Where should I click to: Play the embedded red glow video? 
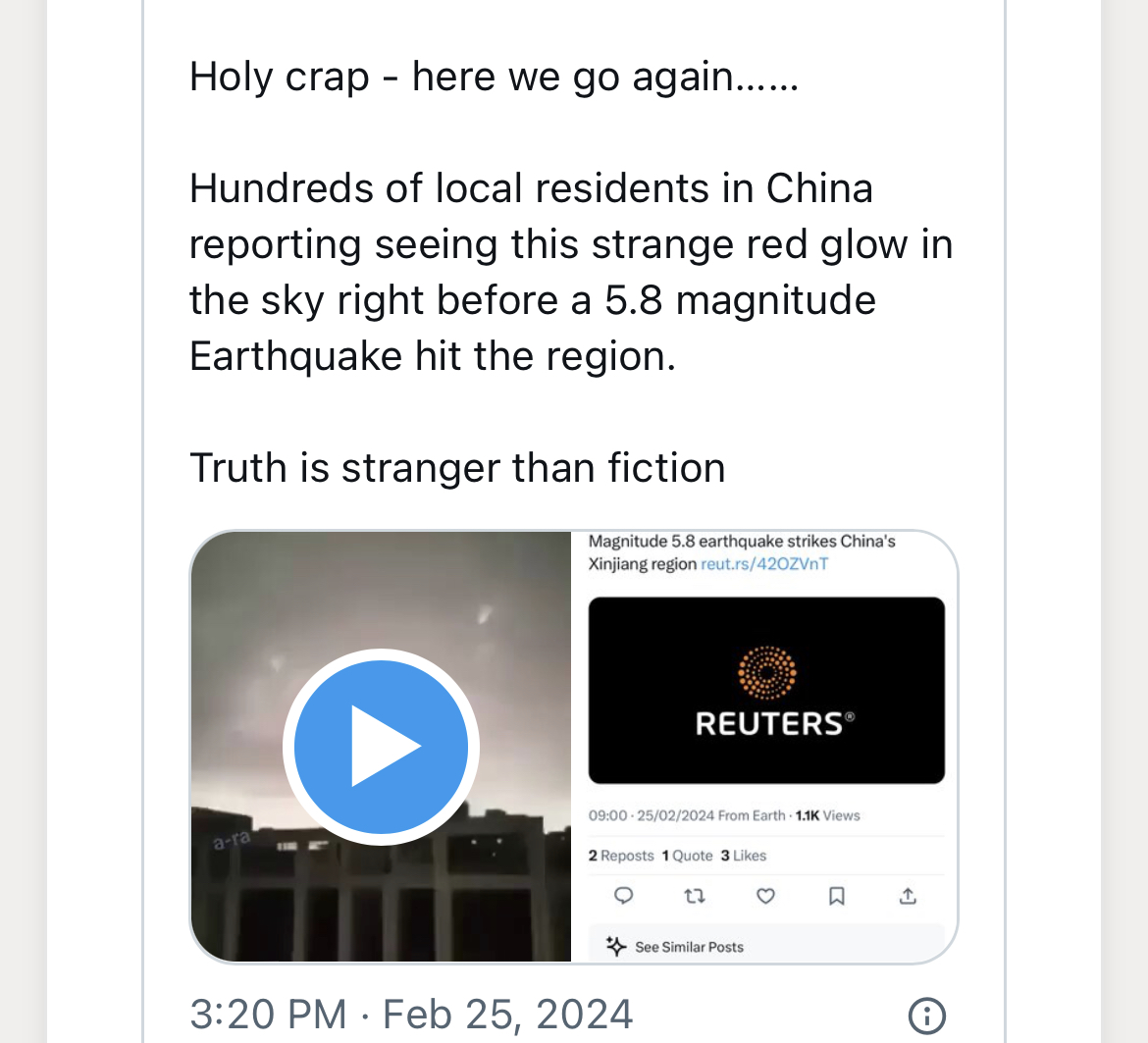381,747
